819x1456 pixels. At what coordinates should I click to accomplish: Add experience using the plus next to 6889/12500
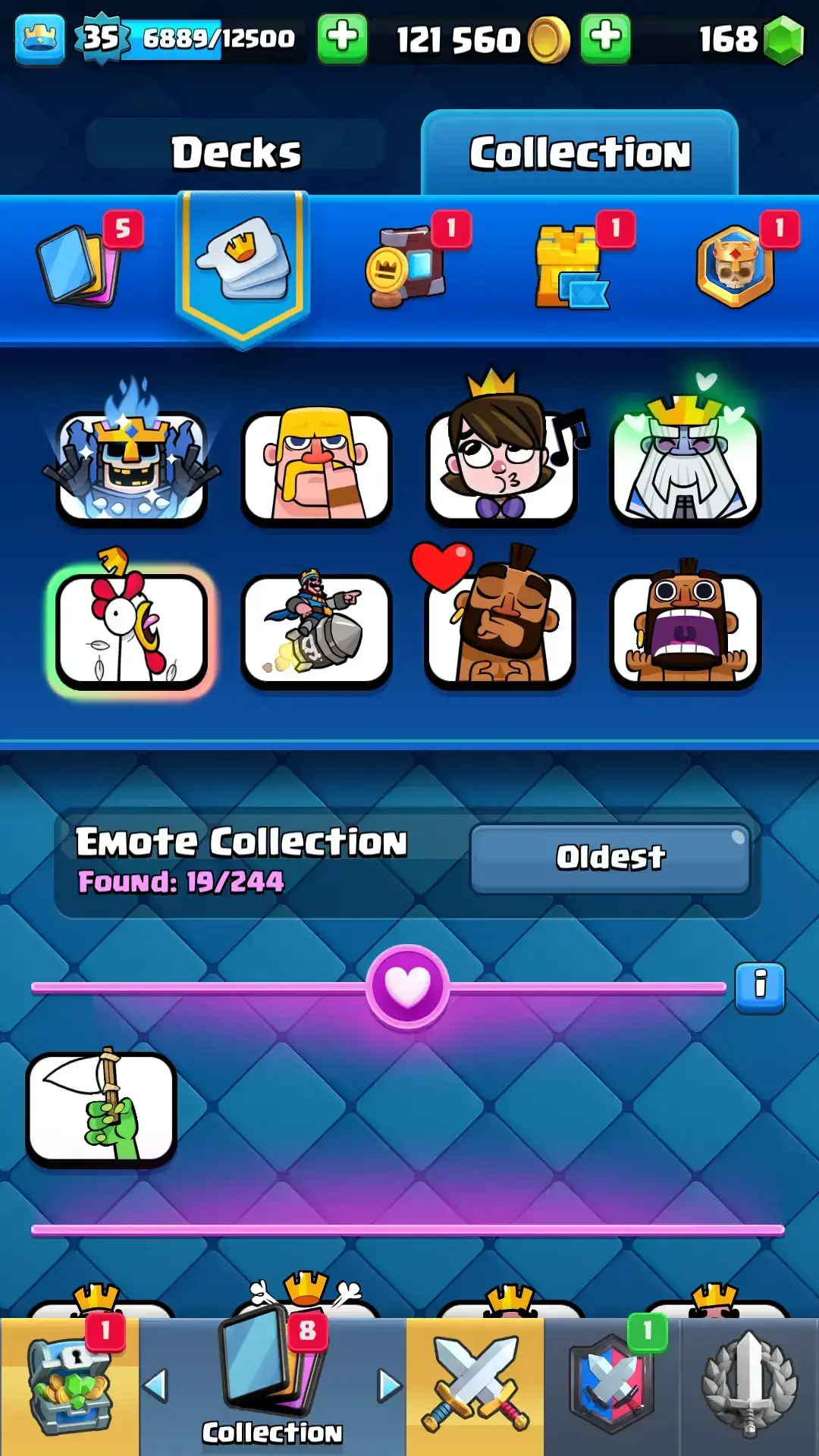coord(342,38)
